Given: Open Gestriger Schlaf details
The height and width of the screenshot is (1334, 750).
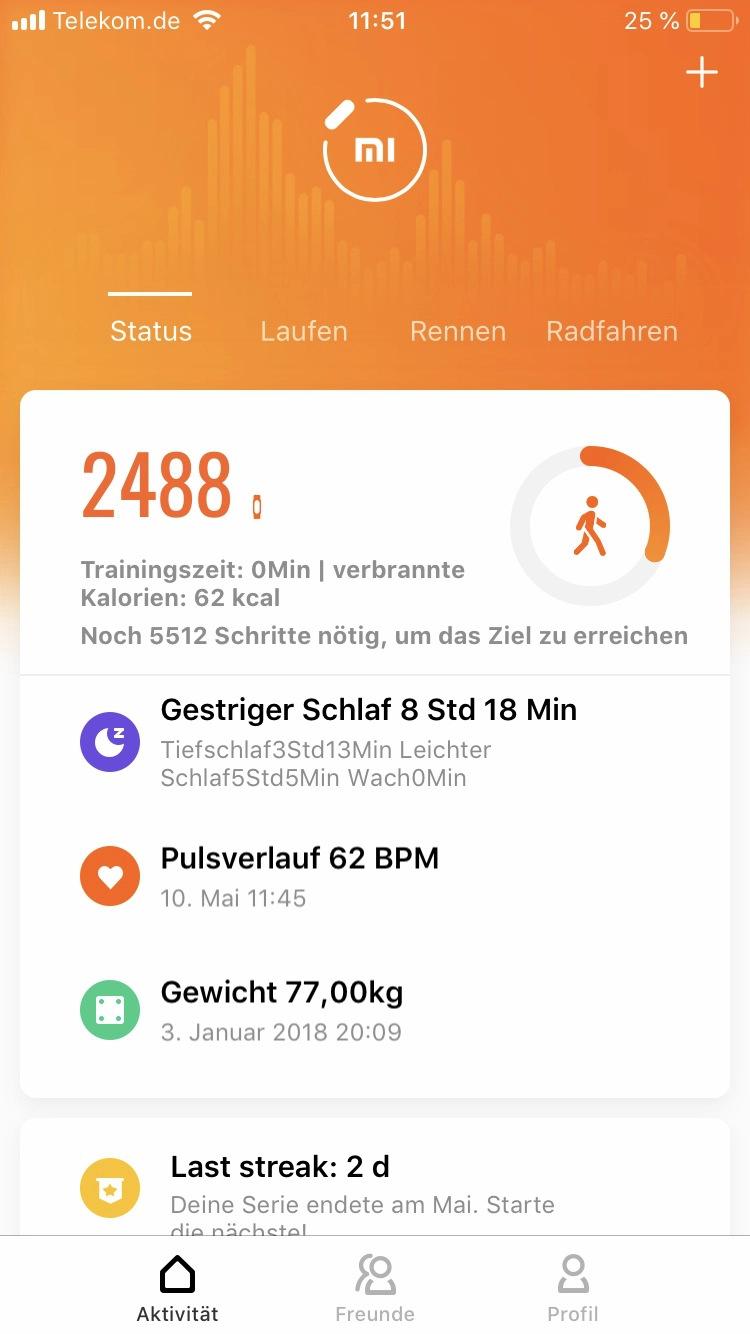Looking at the screenshot, I should [375, 742].
